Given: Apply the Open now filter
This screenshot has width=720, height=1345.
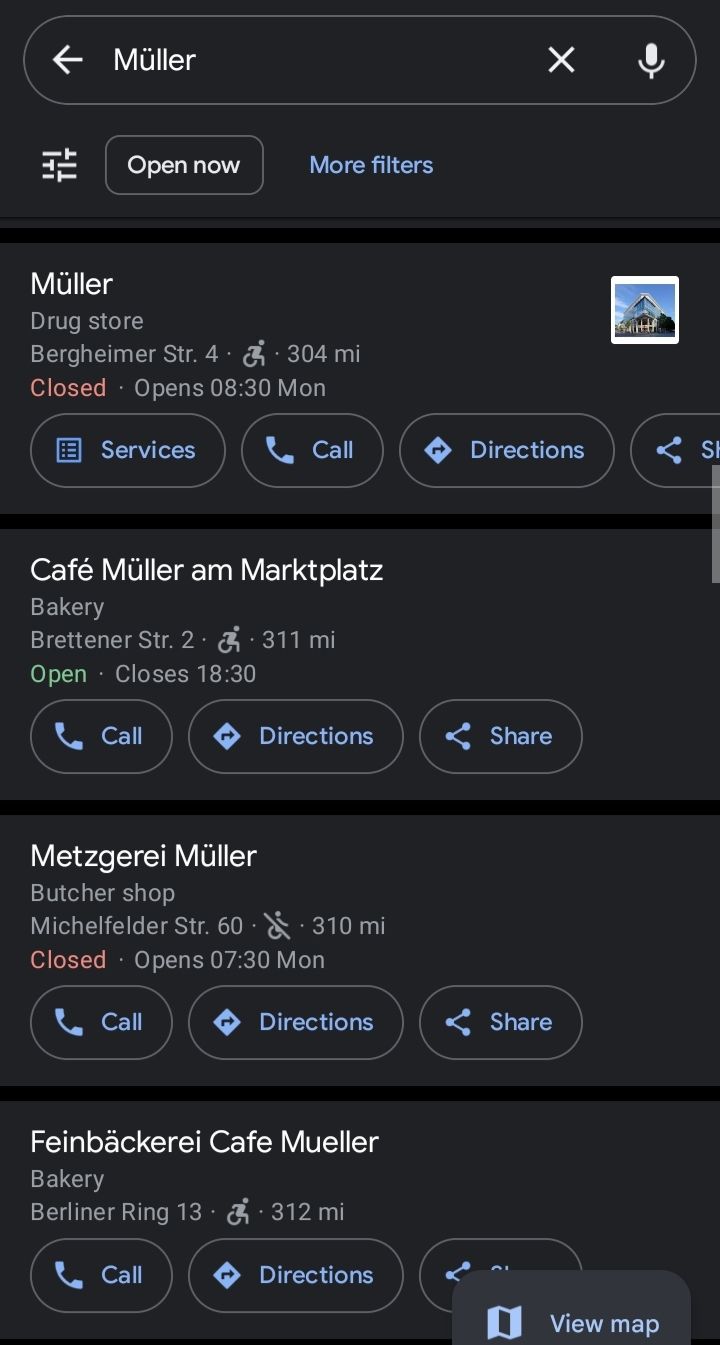Looking at the screenshot, I should 184,165.
